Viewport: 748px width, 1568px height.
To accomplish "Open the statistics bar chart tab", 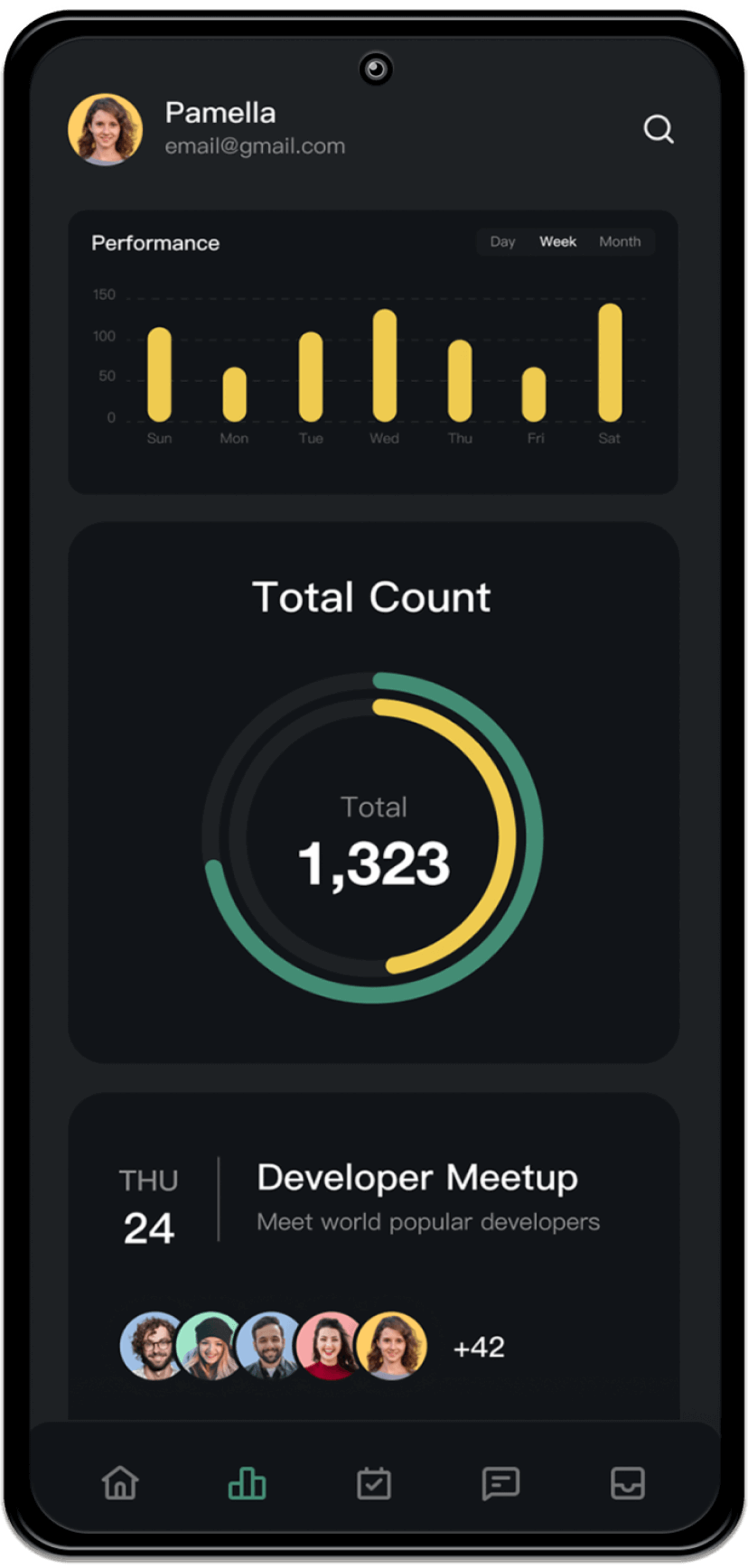I will coord(247,1483).
